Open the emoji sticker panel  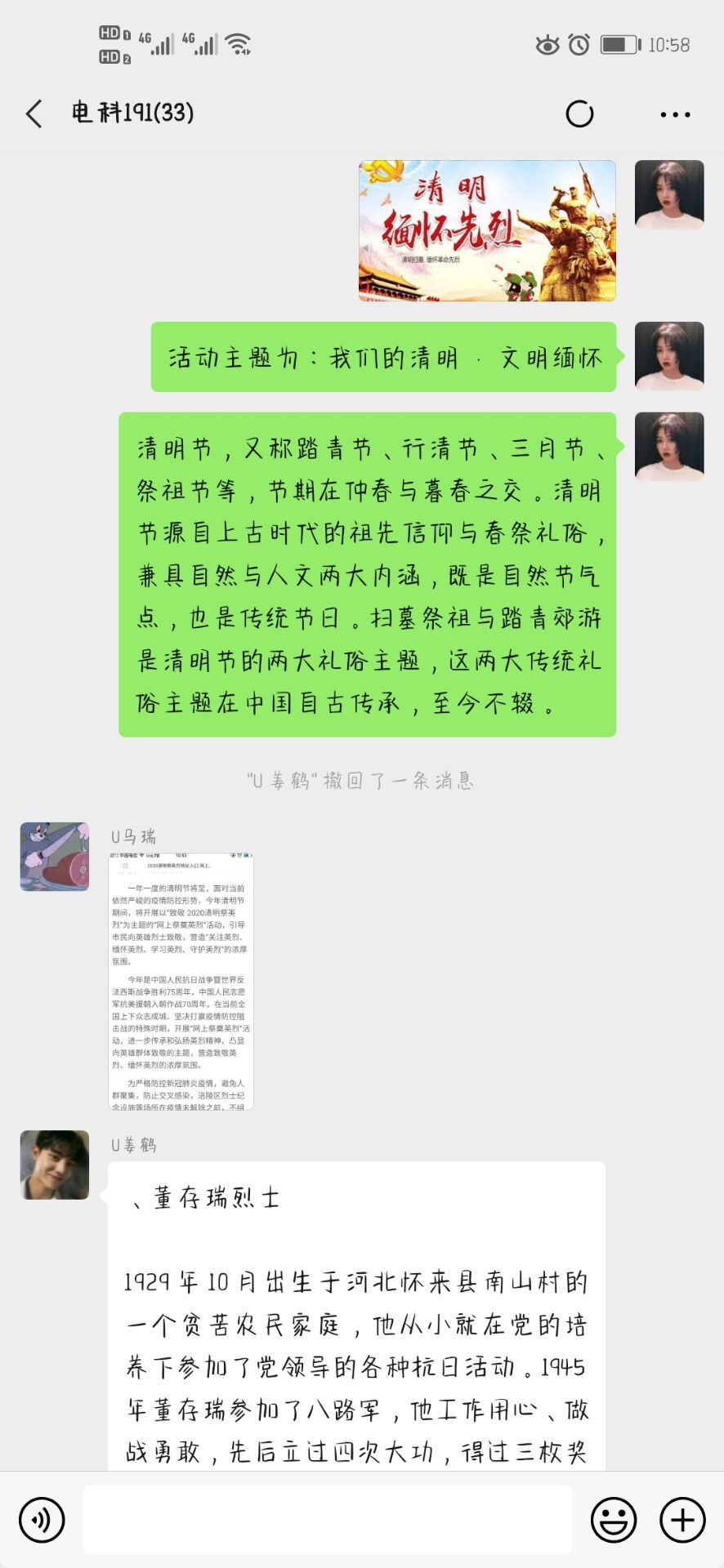(613, 1519)
